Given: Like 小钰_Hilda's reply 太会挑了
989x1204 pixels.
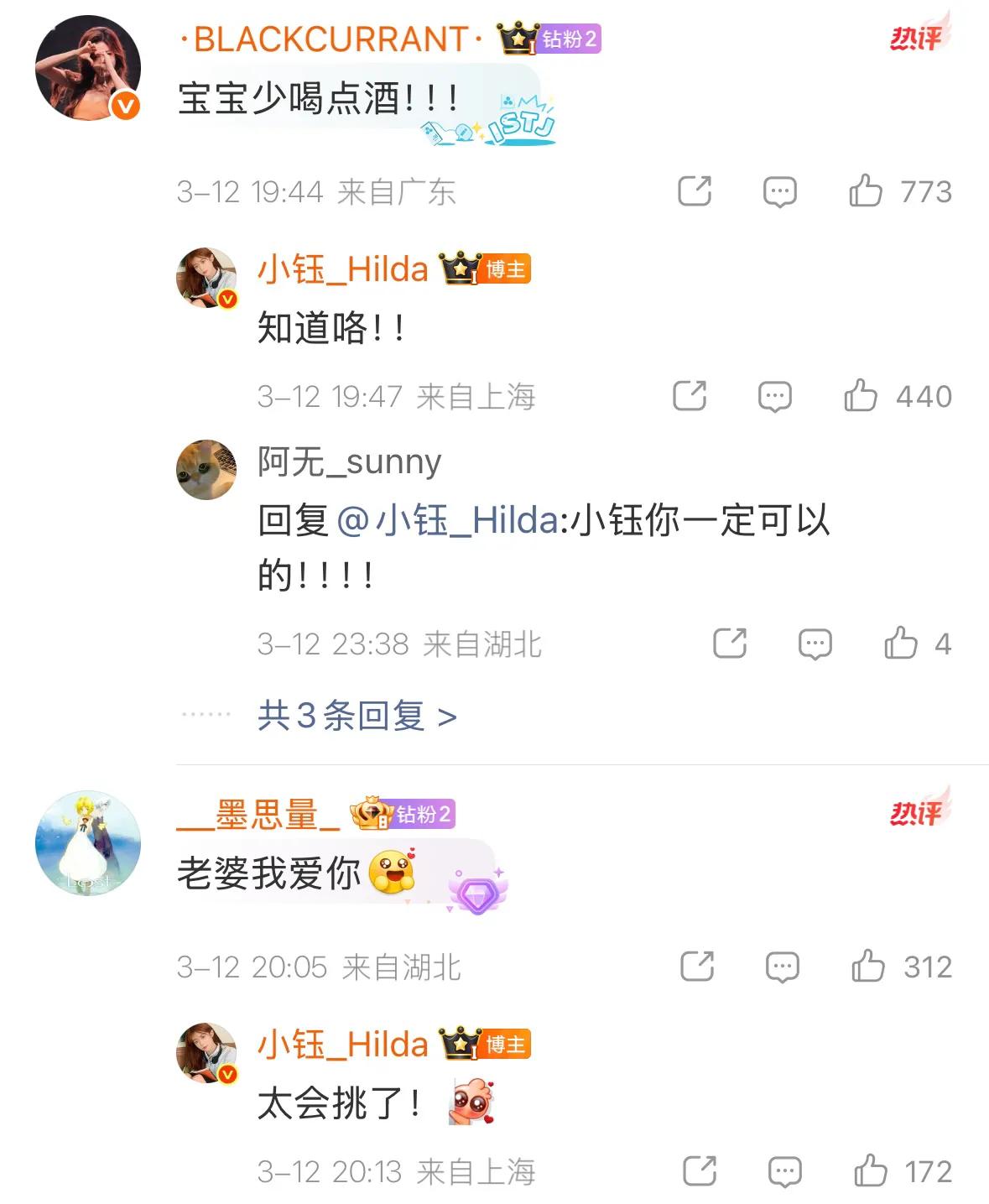Looking at the screenshot, I should tap(871, 1170).
